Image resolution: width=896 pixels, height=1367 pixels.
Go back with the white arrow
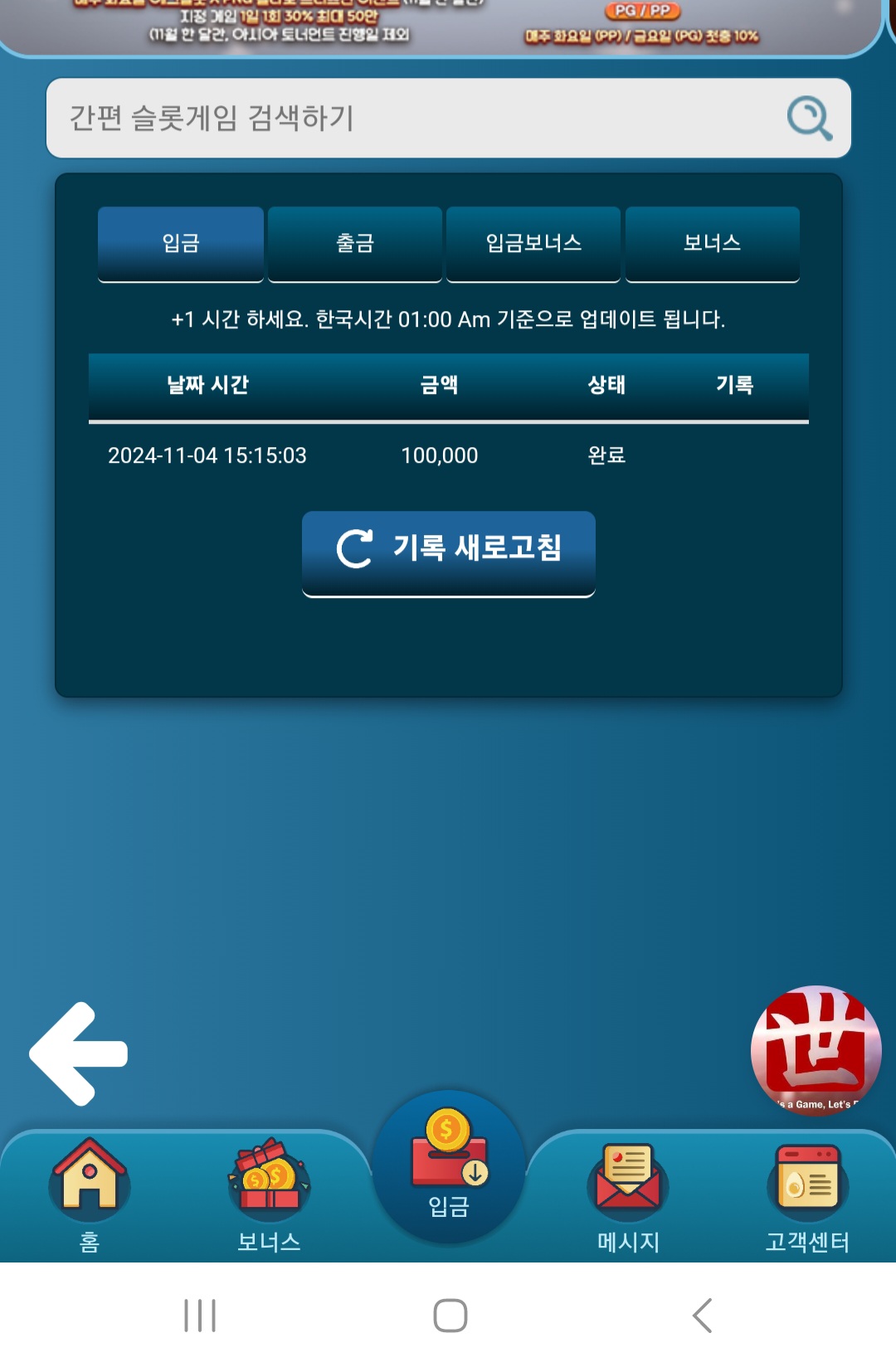(x=80, y=1053)
